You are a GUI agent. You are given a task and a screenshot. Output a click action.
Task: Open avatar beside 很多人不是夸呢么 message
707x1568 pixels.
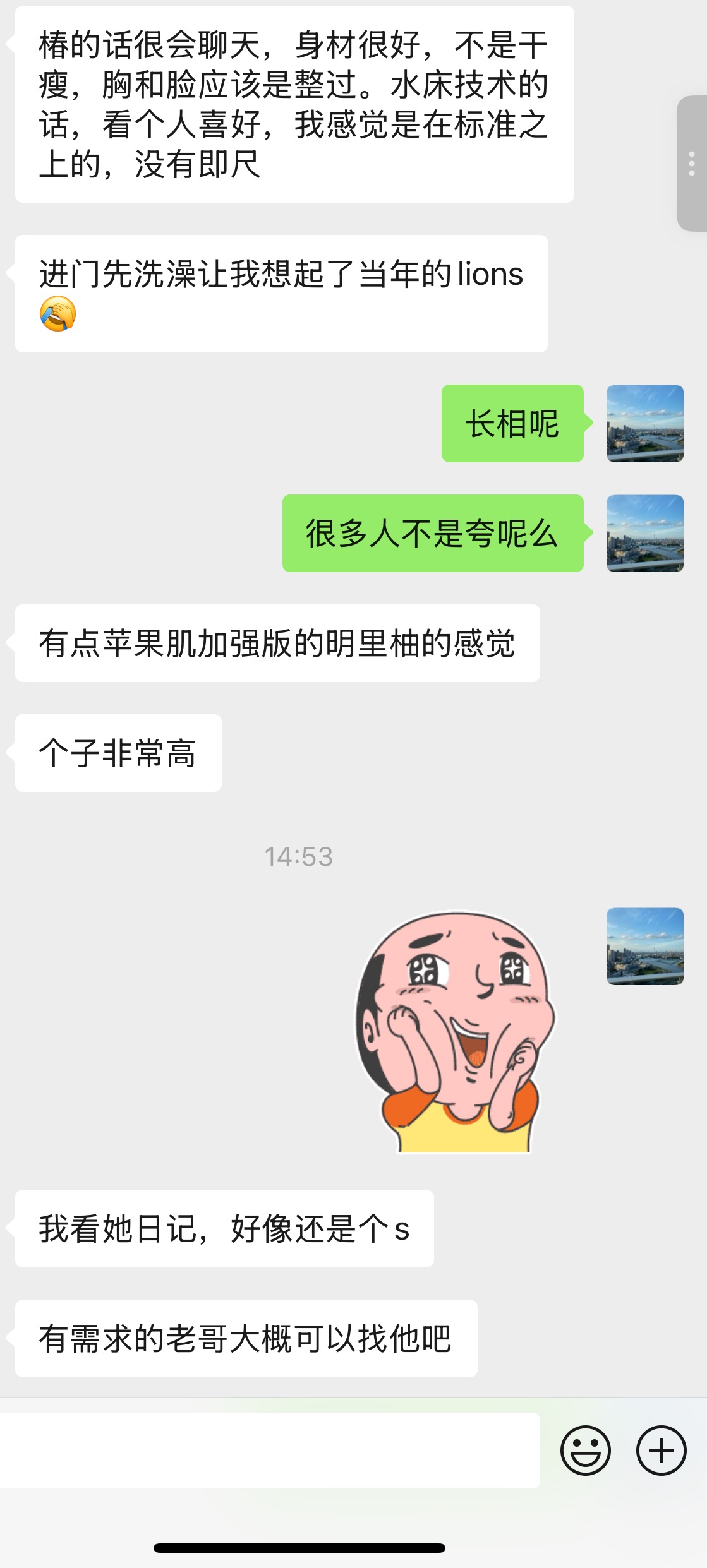644,534
